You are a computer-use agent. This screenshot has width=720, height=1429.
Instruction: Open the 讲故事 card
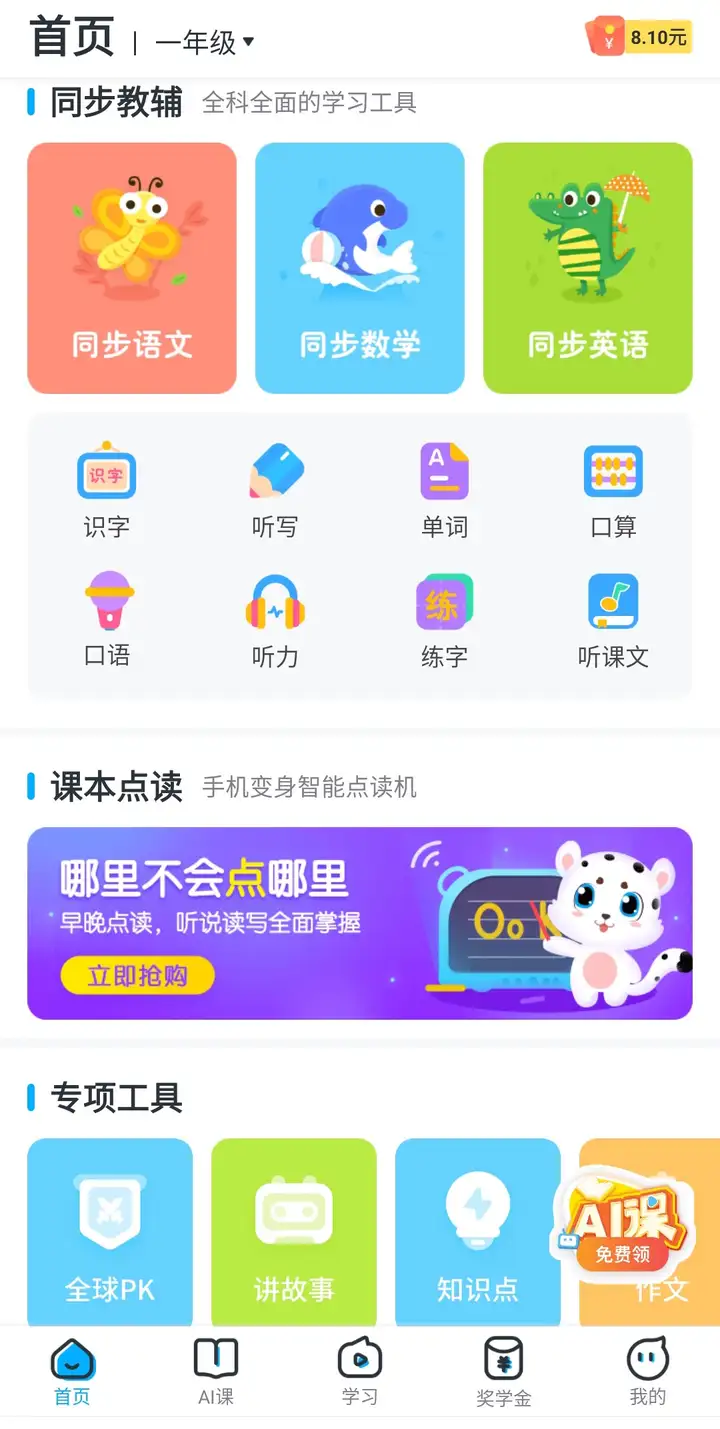click(x=294, y=1232)
